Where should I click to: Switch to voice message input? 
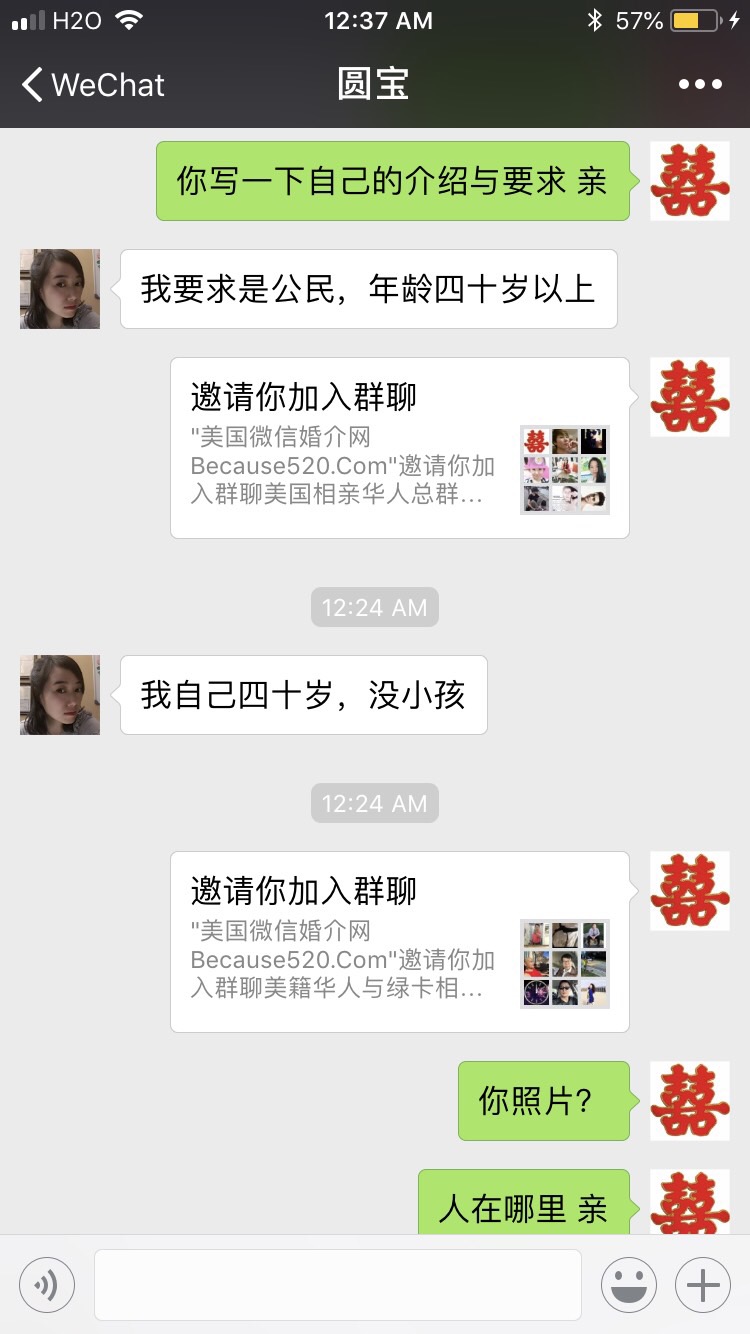tap(47, 1284)
